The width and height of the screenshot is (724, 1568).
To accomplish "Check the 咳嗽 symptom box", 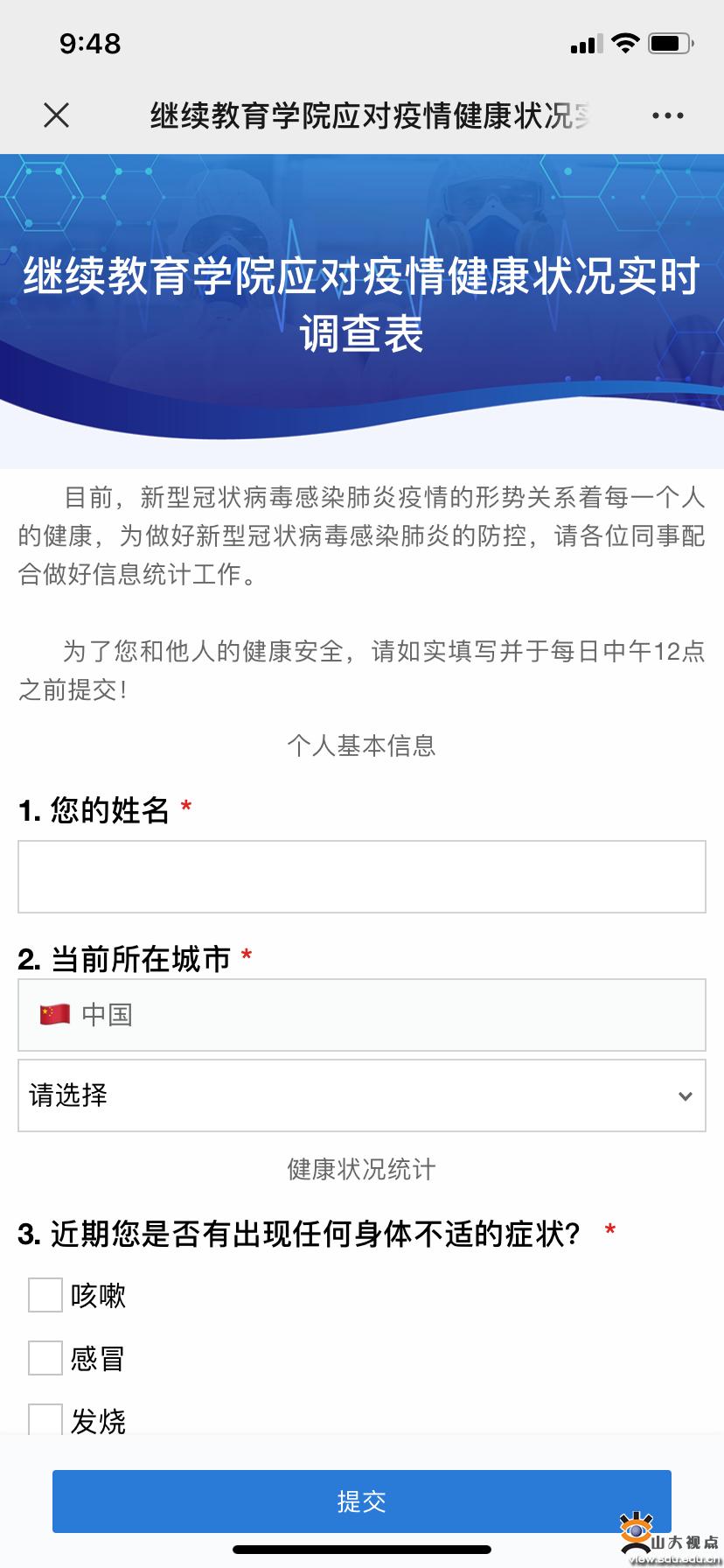I will tap(45, 1295).
